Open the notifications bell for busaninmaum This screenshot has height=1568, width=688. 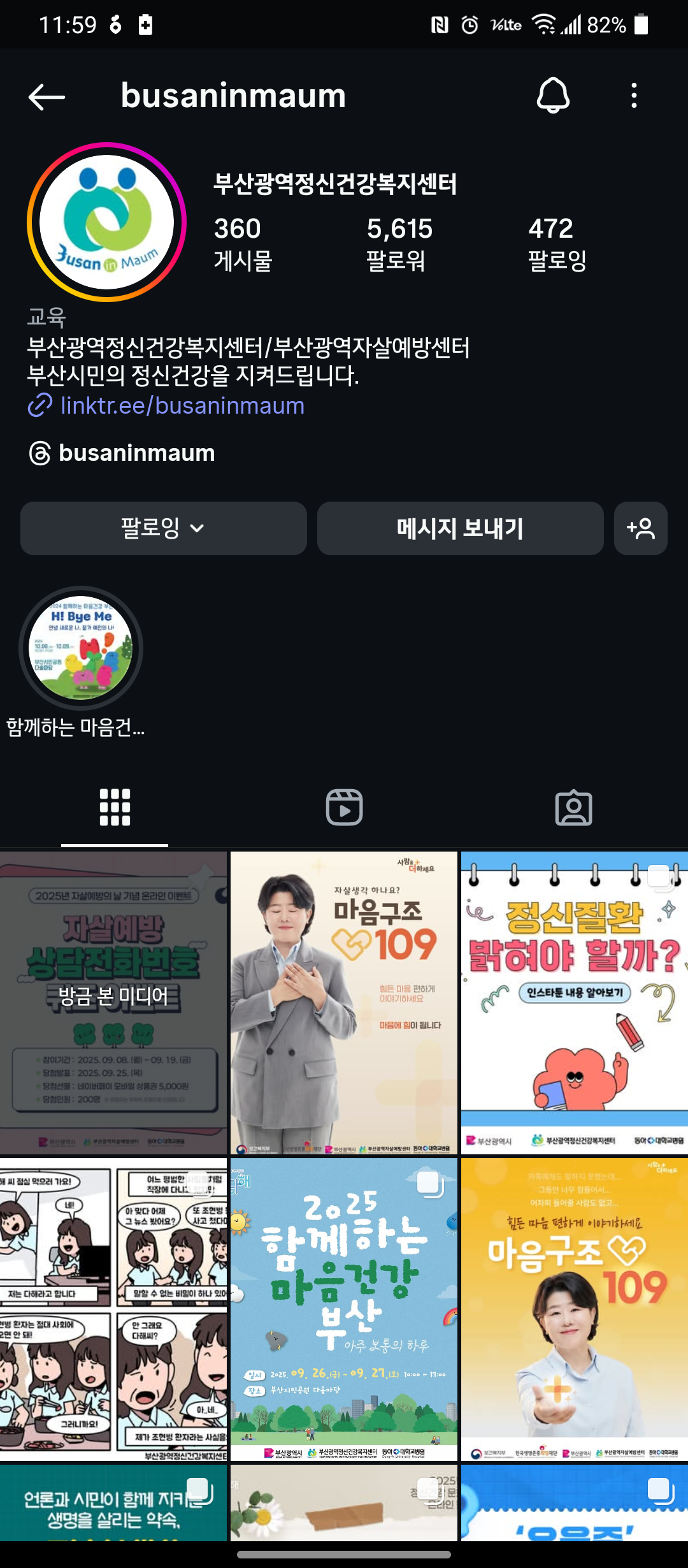pos(553,96)
